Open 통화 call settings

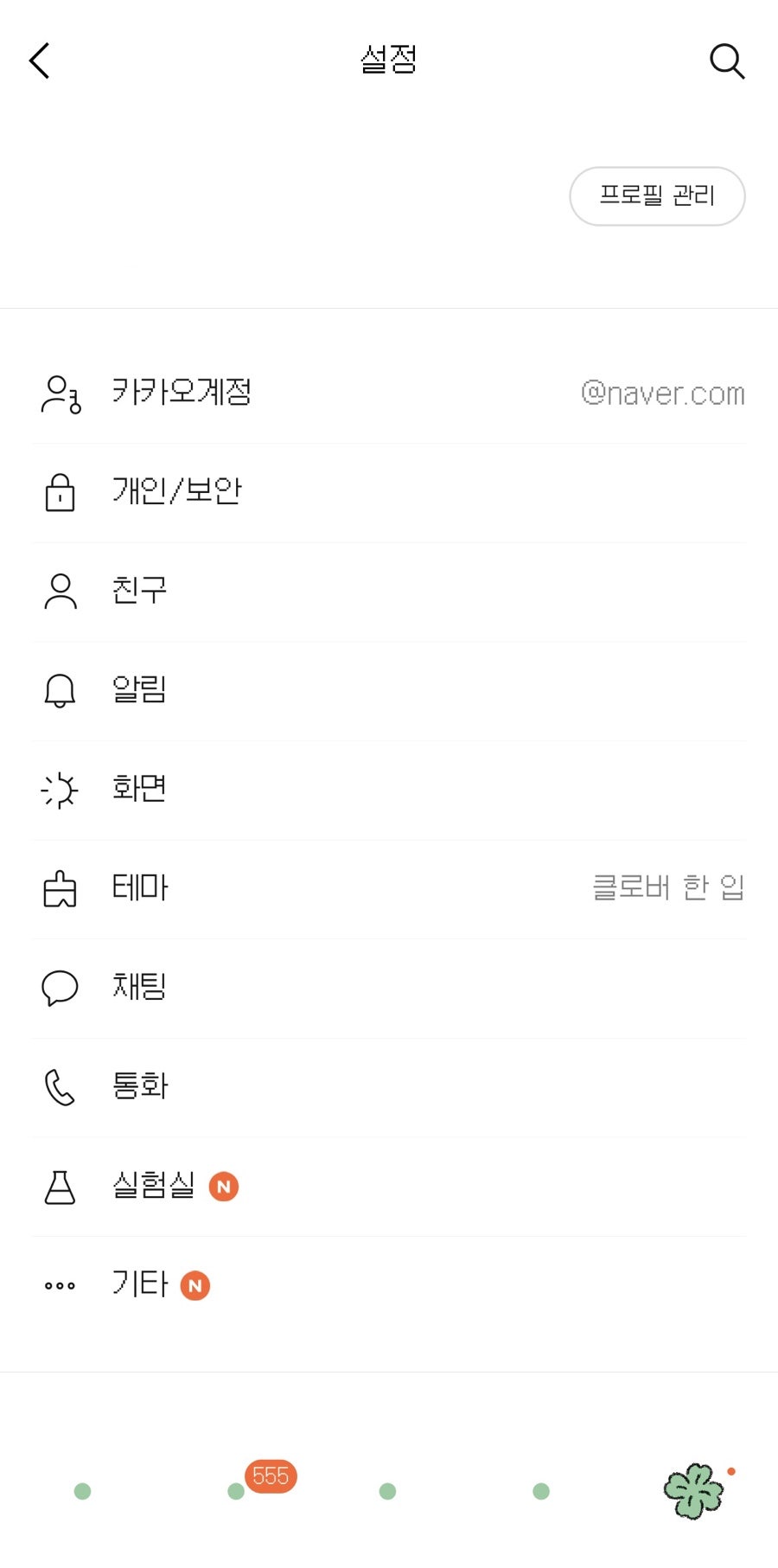(389, 1088)
